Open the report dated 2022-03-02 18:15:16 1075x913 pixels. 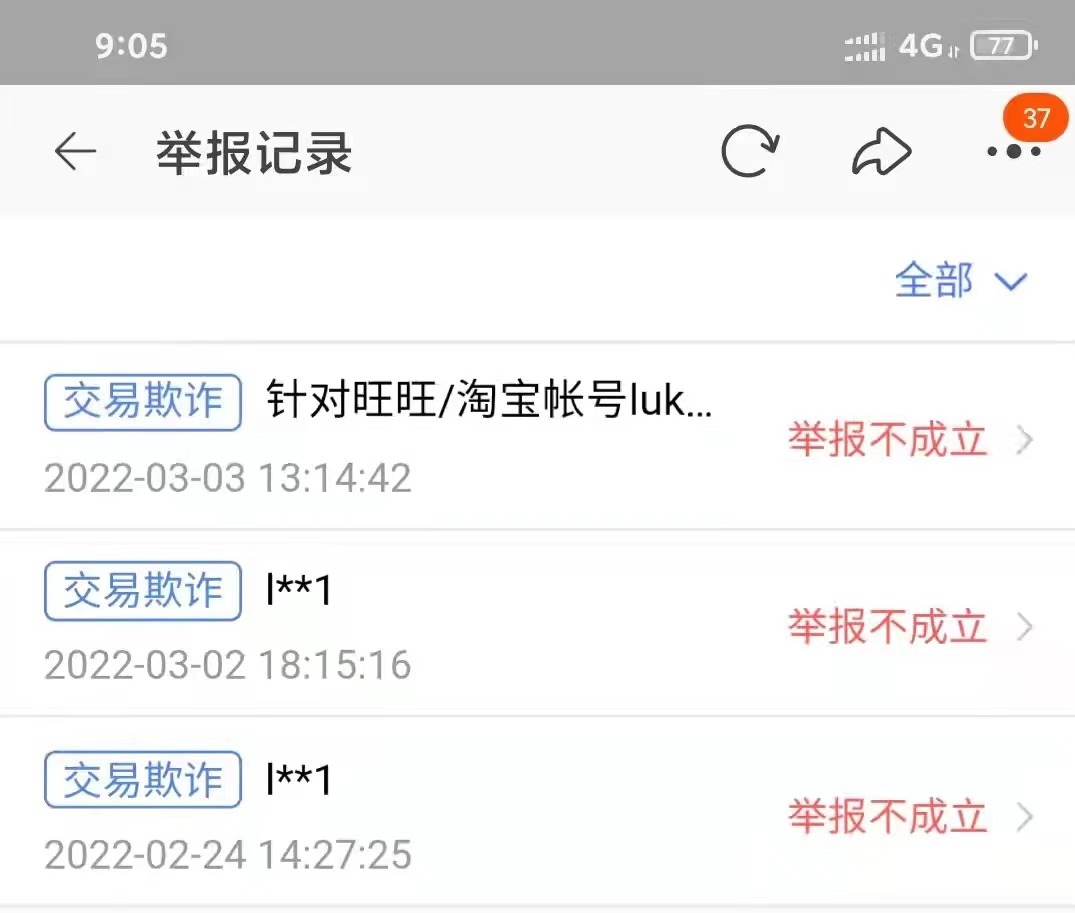[537, 626]
